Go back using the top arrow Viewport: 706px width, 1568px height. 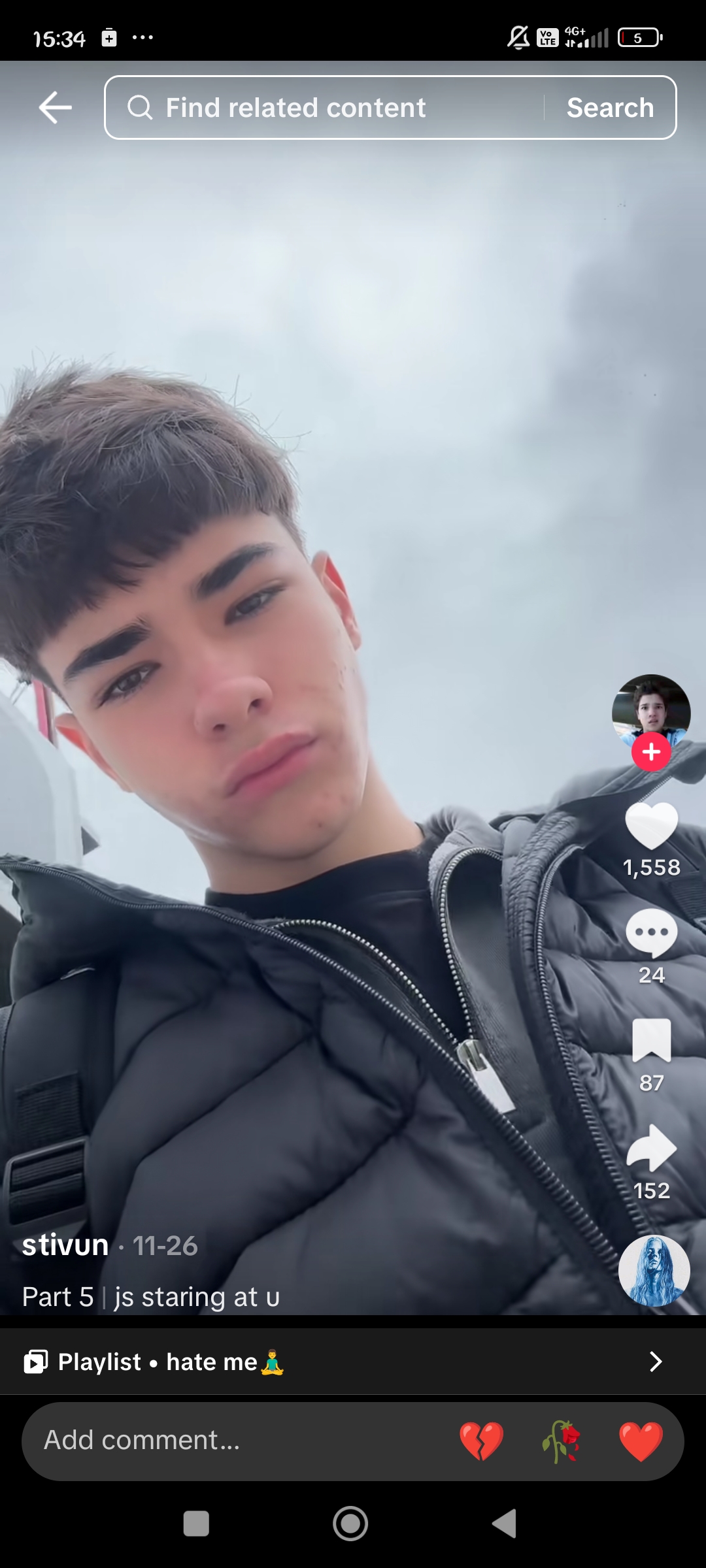56,108
